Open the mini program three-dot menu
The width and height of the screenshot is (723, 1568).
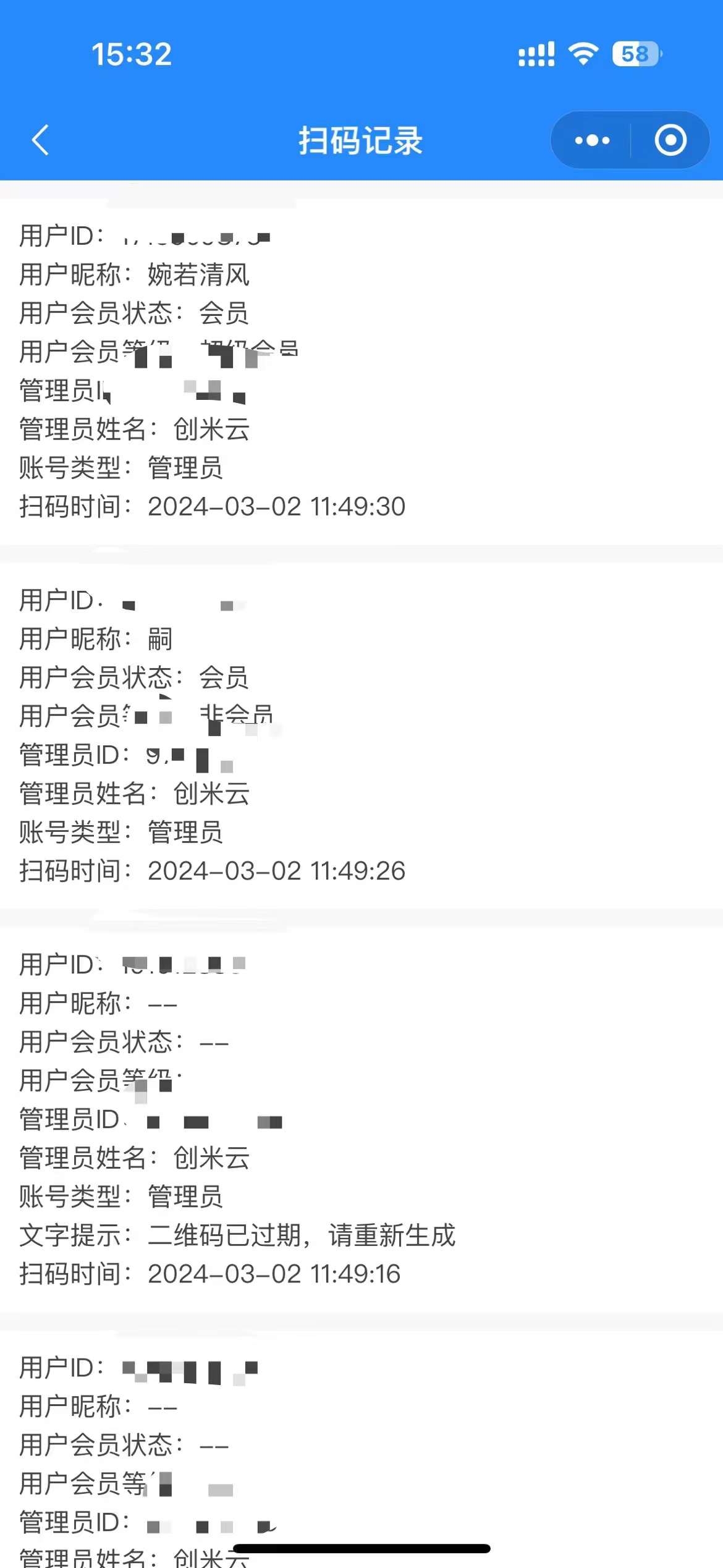(x=592, y=140)
